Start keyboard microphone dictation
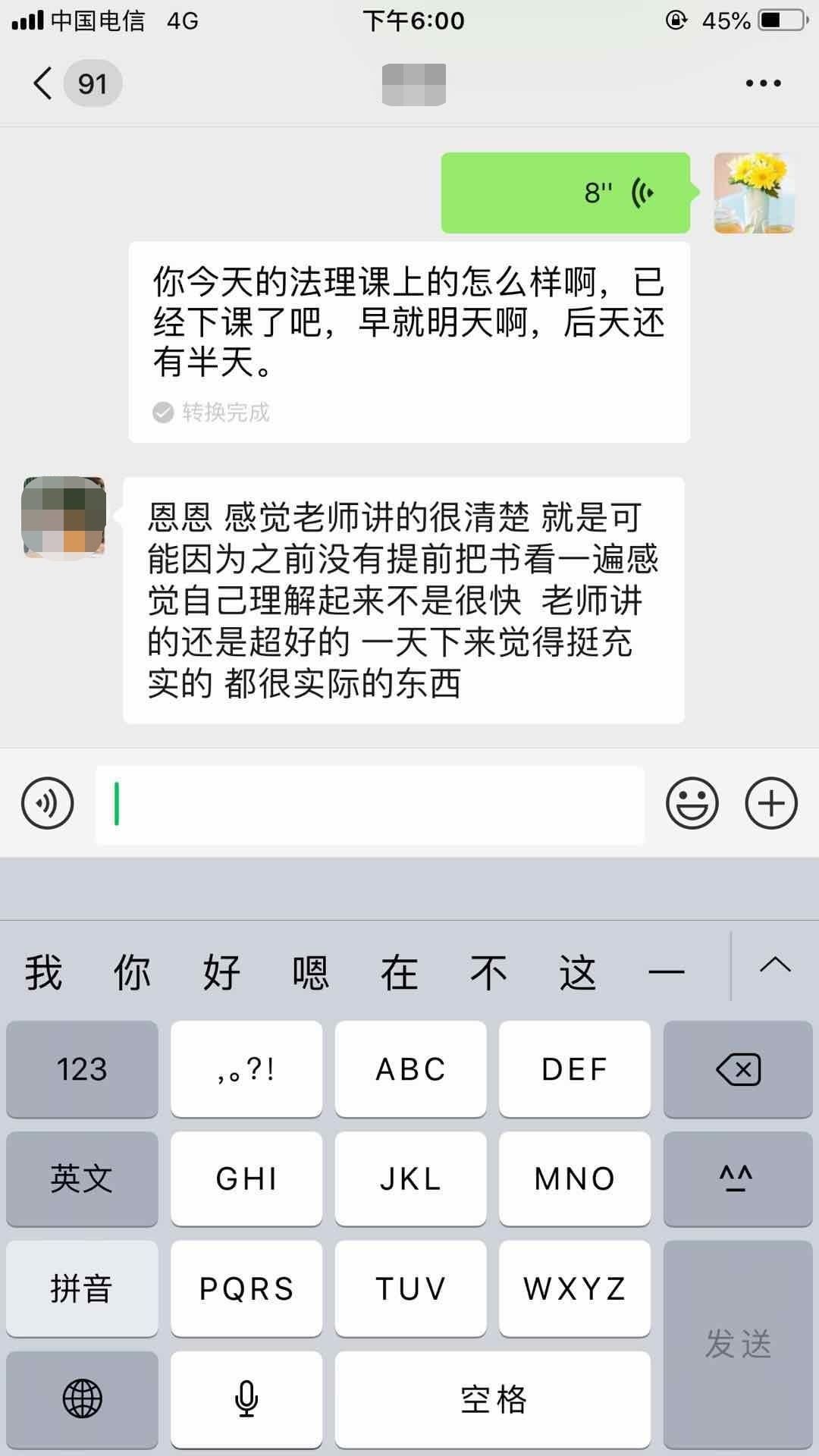This screenshot has height=1456, width=819. coord(246,1398)
